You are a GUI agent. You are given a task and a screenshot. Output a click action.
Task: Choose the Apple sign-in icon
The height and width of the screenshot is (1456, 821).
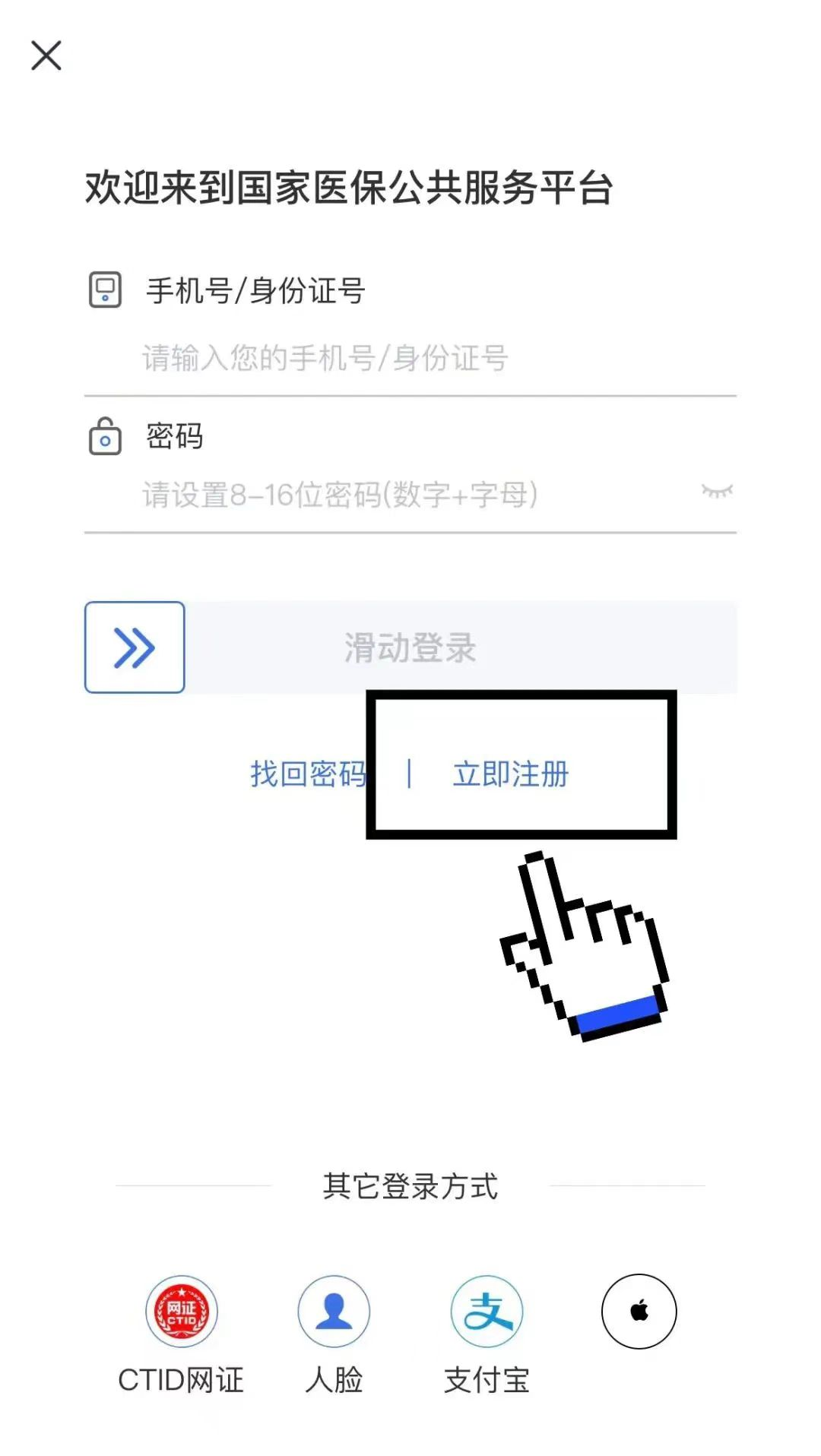pyautogui.click(x=639, y=1312)
